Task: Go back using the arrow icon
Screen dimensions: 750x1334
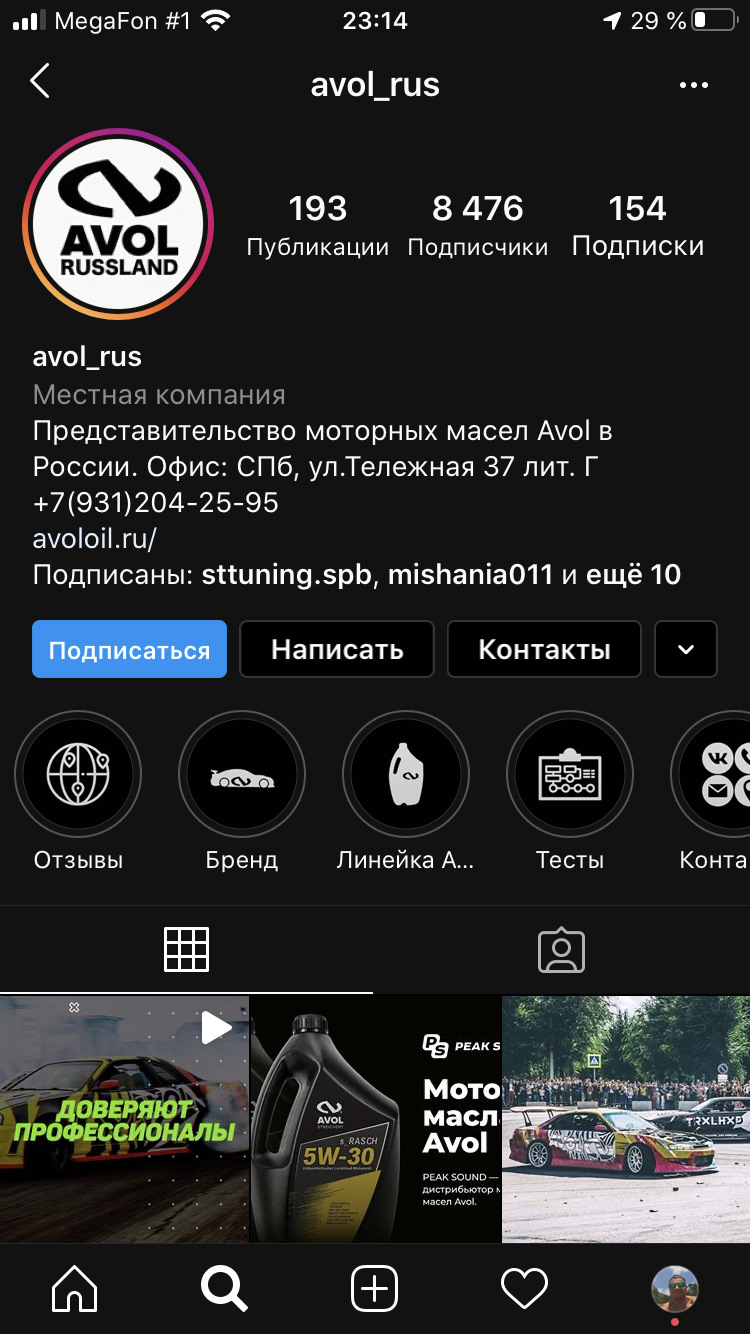Action: pyautogui.click(x=40, y=82)
